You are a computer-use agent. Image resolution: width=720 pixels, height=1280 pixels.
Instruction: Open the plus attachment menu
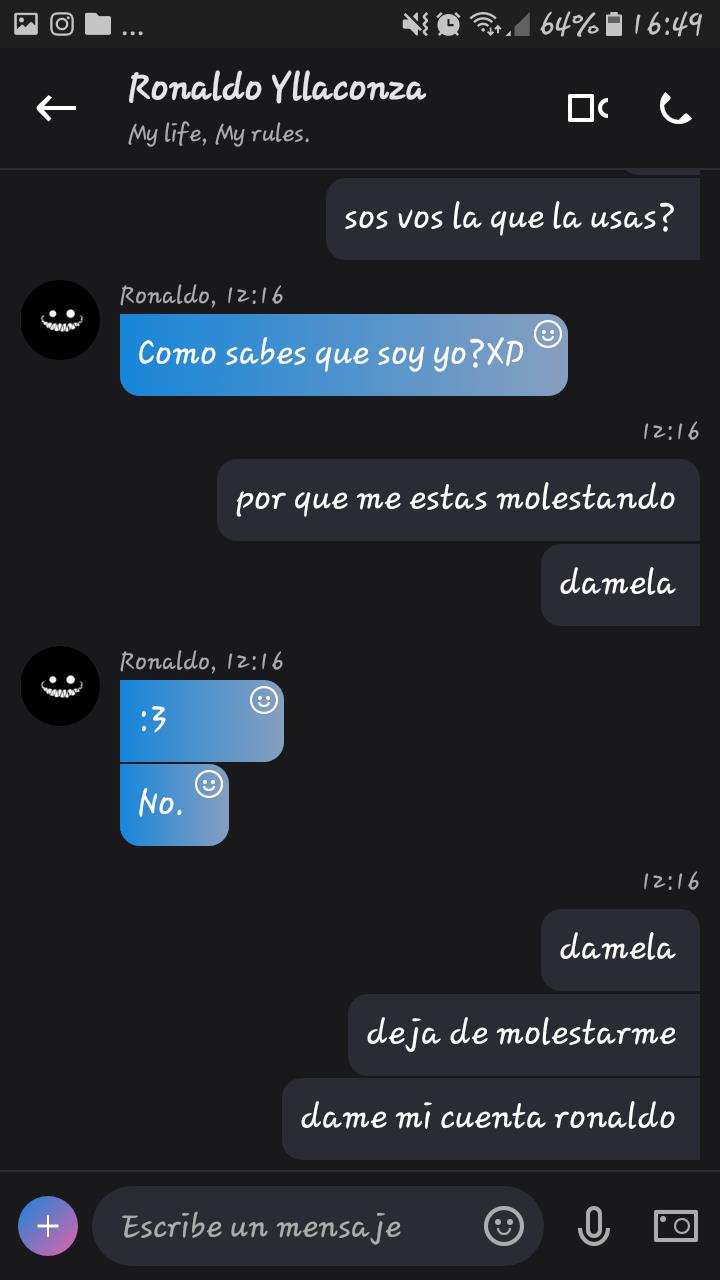(x=48, y=1225)
